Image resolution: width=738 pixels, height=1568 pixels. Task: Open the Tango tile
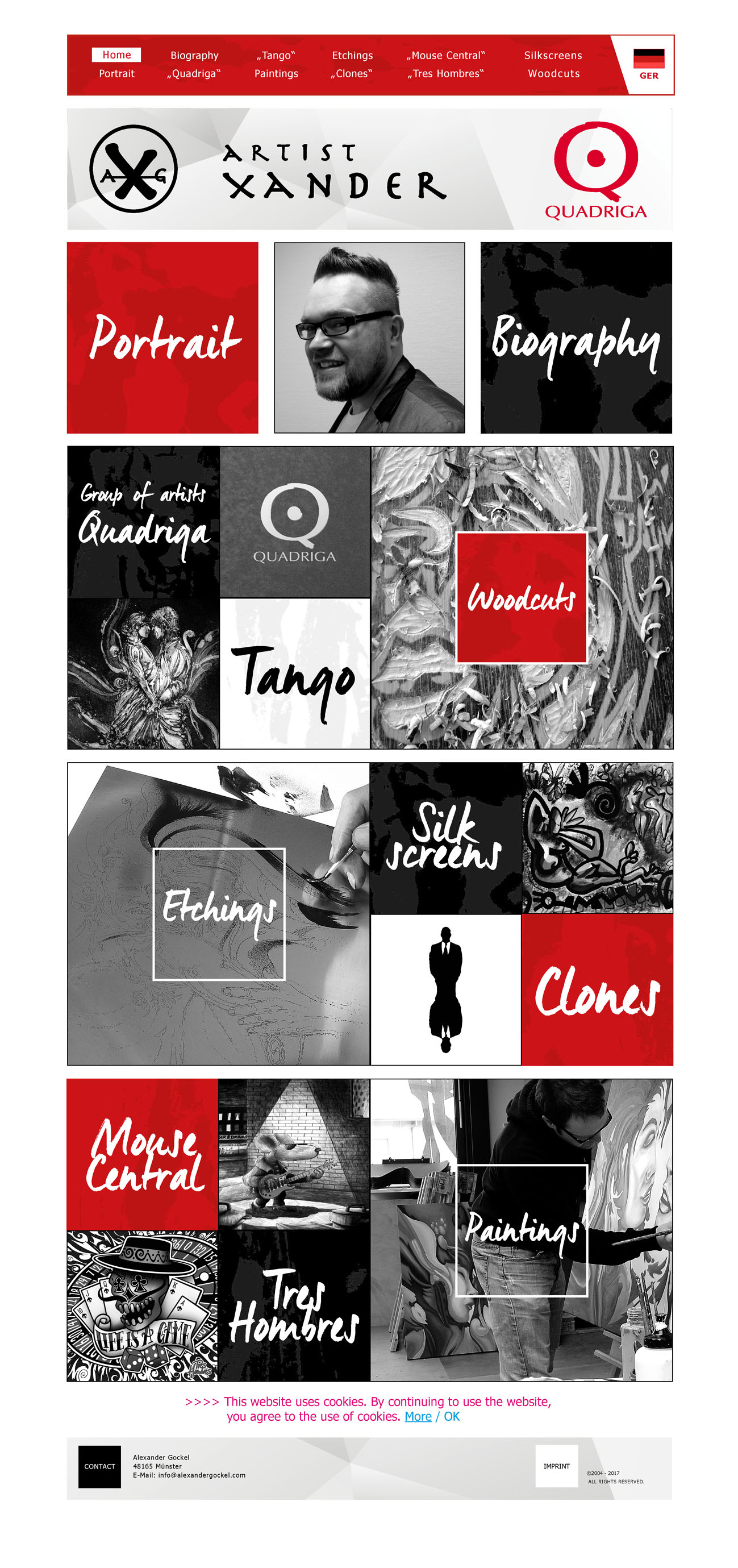click(x=294, y=673)
